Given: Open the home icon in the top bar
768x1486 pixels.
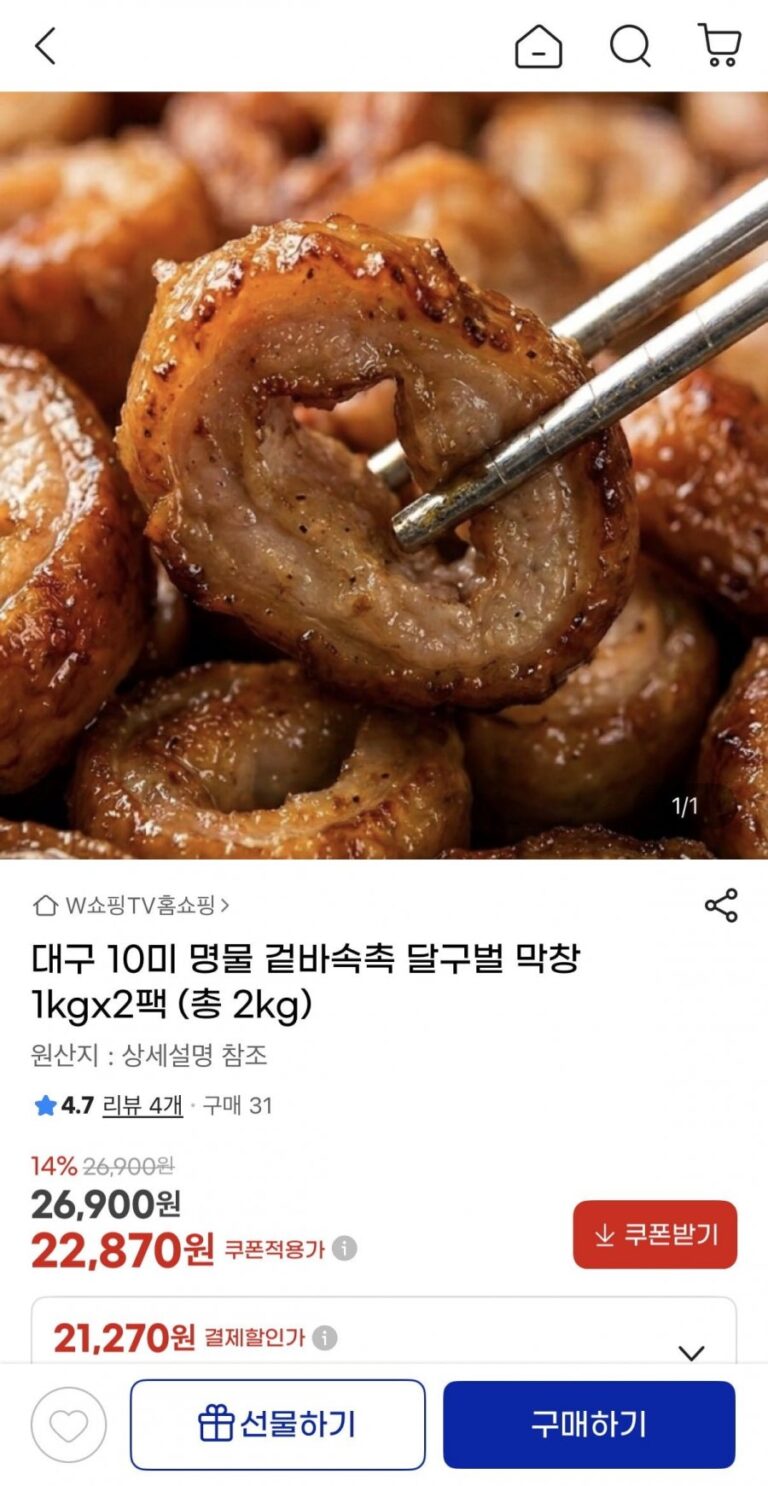Looking at the screenshot, I should point(538,46).
